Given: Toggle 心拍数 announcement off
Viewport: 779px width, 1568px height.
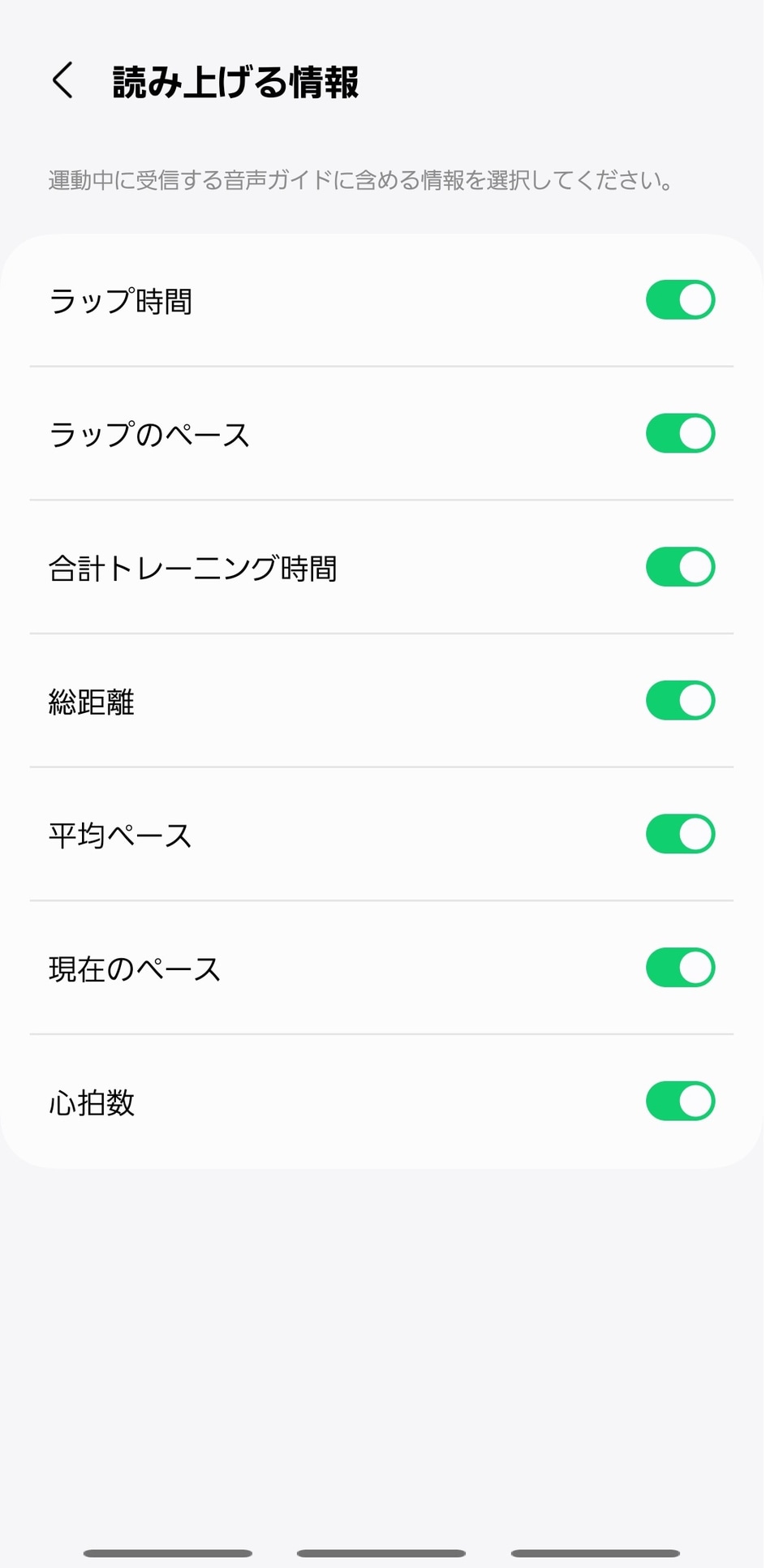Looking at the screenshot, I should pyautogui.click(x=680, y=1101).
